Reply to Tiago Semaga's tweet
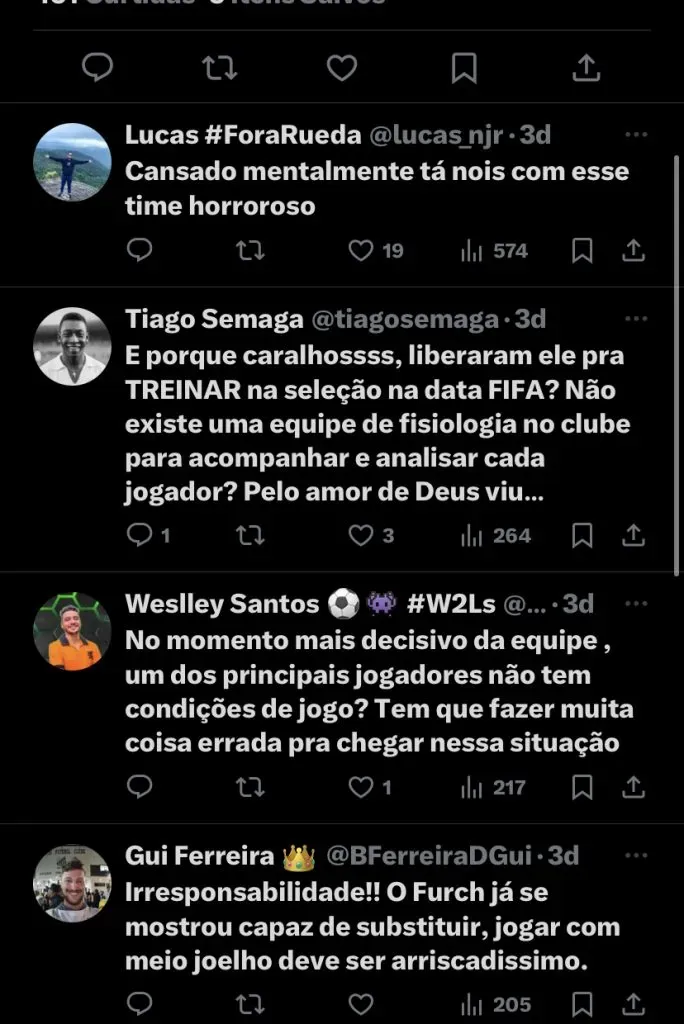The height and width of the screenshot is (1024, 684). pyautogui.click(x=140, y=536)
